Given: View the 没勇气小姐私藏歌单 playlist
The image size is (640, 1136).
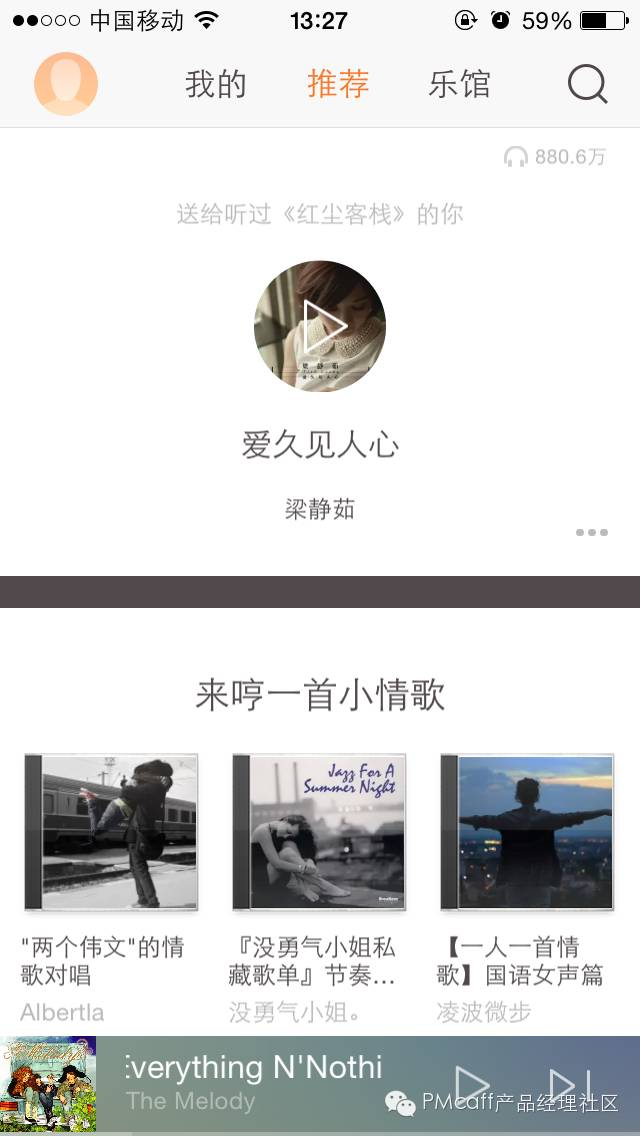Looking at the screenshot, I should pos(319,833).
